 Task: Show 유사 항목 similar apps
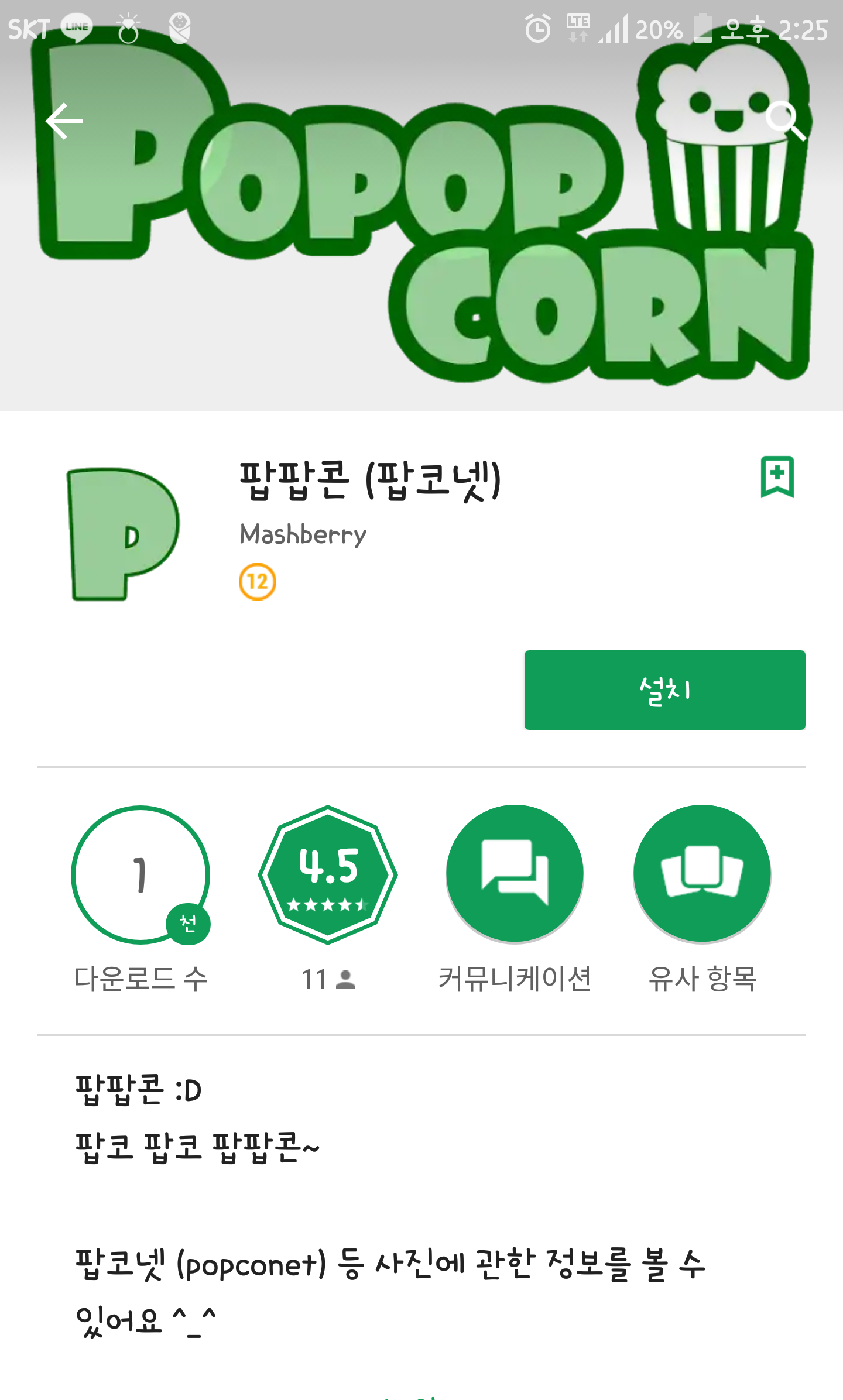(702, 874)
